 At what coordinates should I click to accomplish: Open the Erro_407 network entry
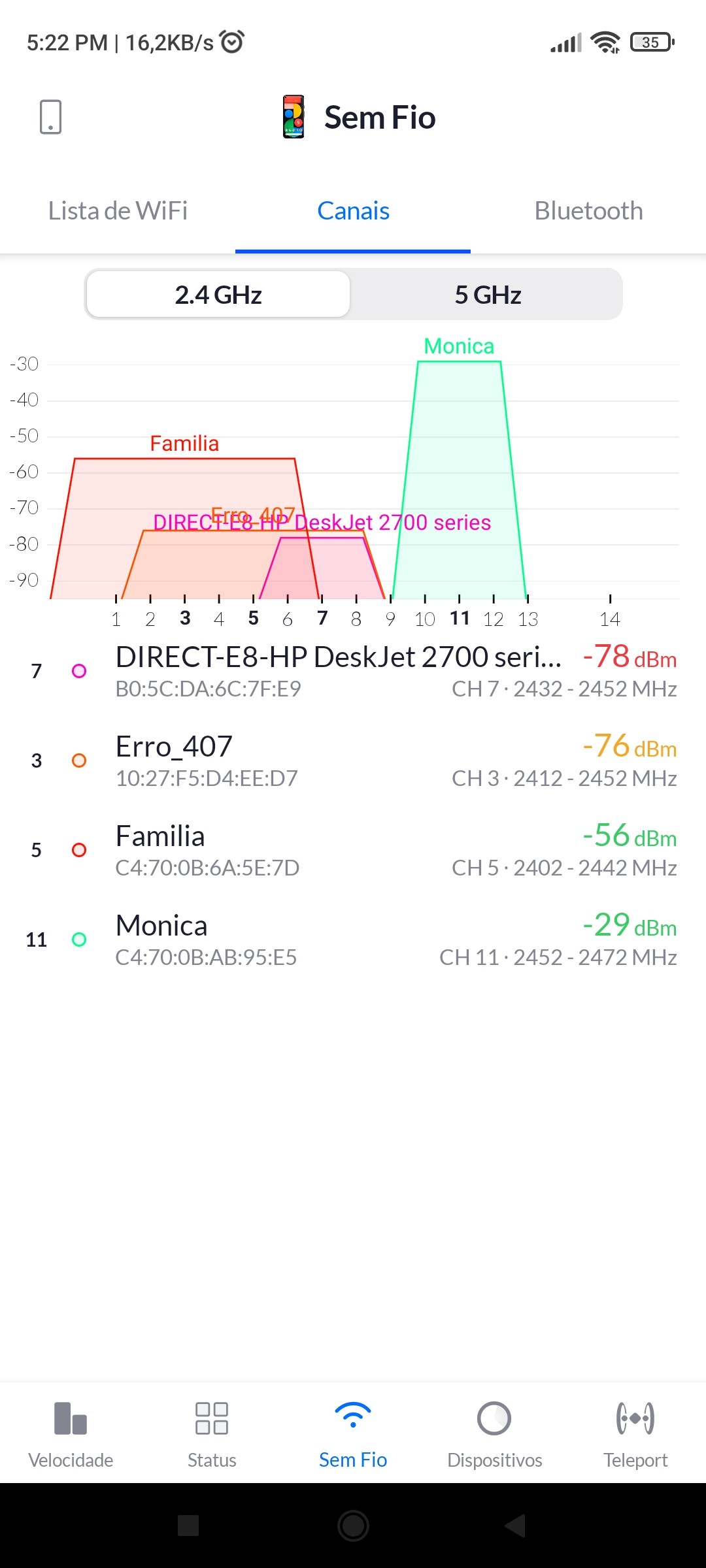(x=353, y=760)
